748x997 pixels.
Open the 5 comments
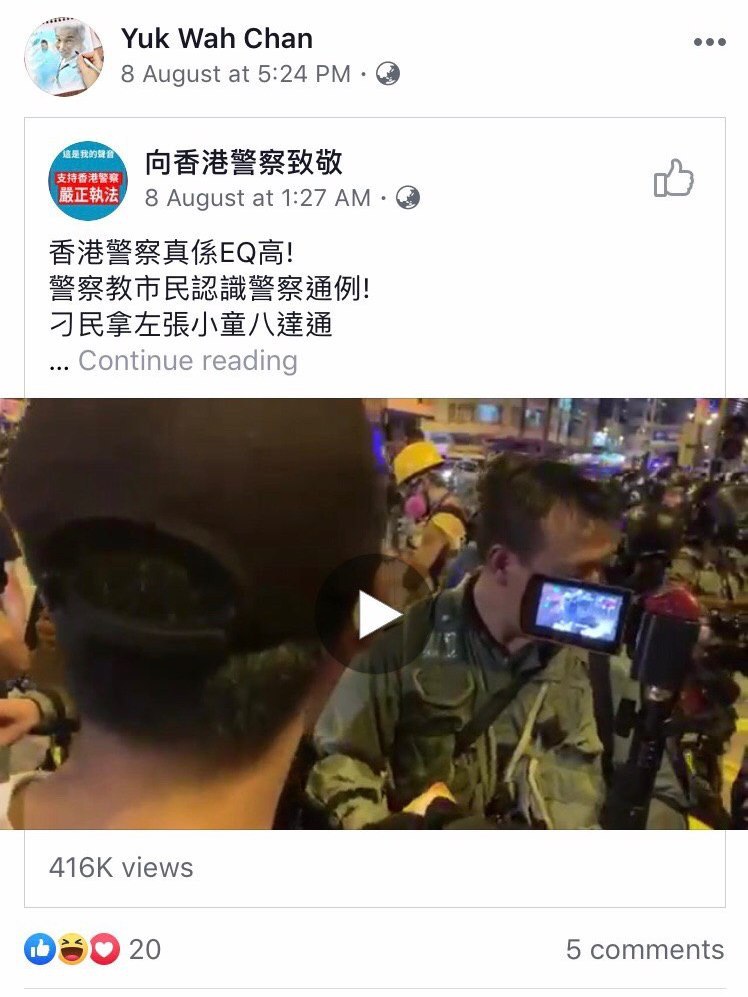click(644, 949)
